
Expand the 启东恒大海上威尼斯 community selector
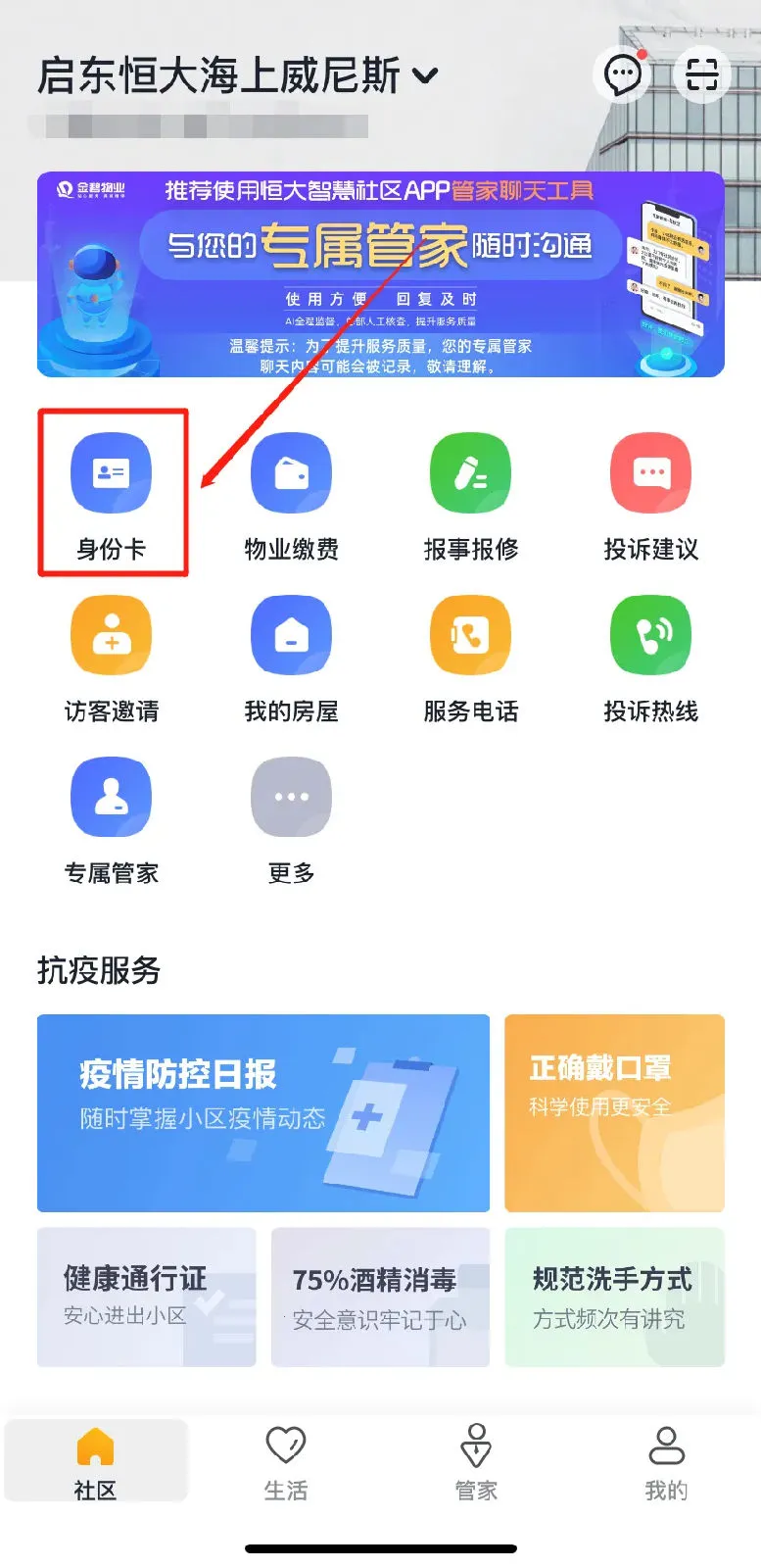tap(235, 73)
